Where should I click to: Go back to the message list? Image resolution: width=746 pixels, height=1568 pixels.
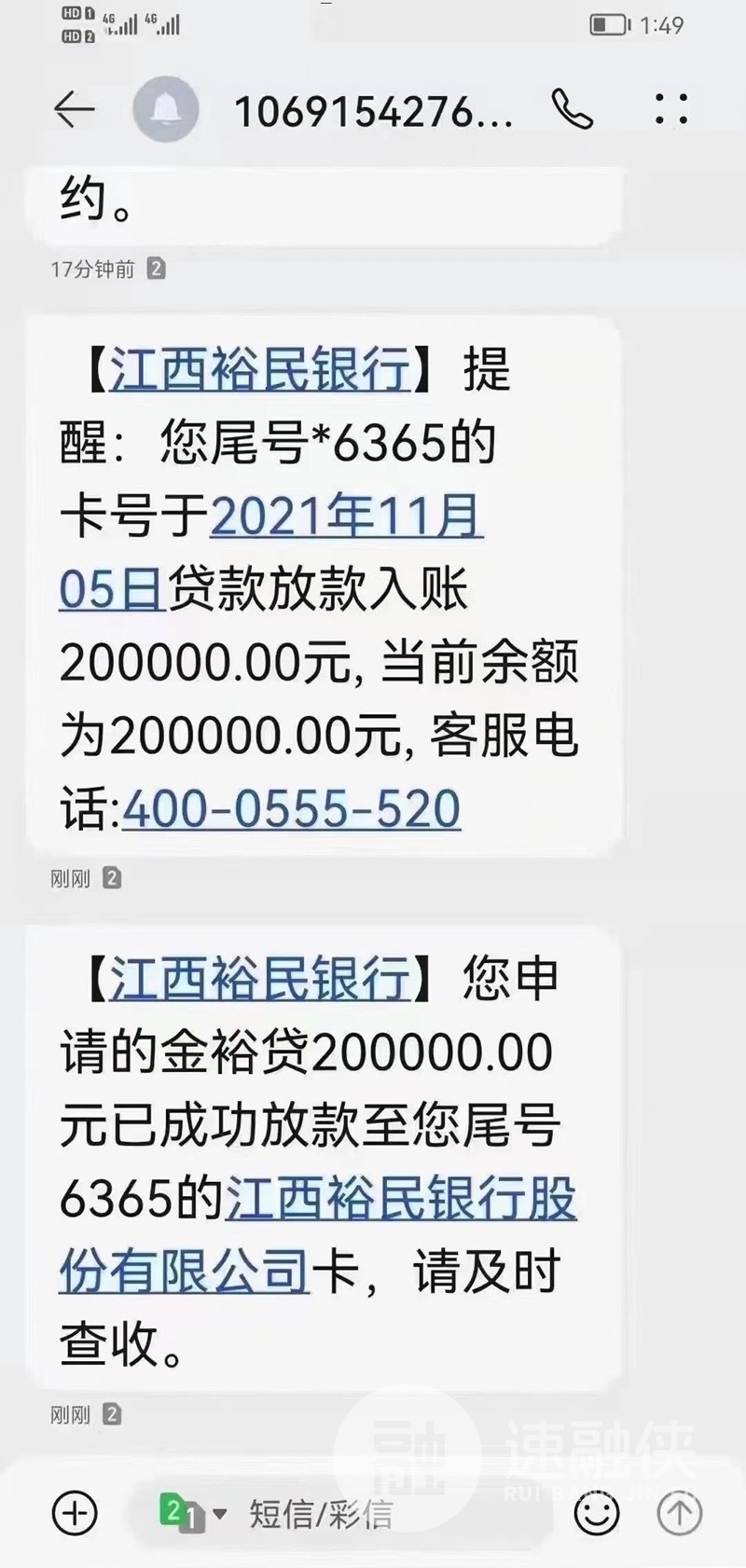75,110
